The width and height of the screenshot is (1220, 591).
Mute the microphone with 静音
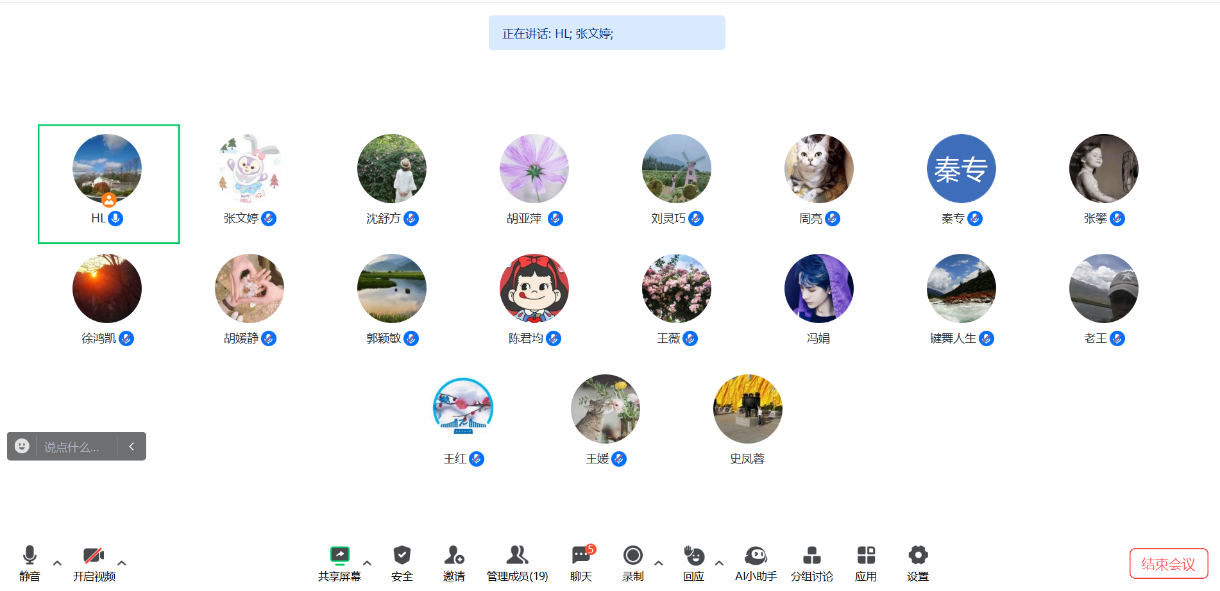[x=30, y=562]
